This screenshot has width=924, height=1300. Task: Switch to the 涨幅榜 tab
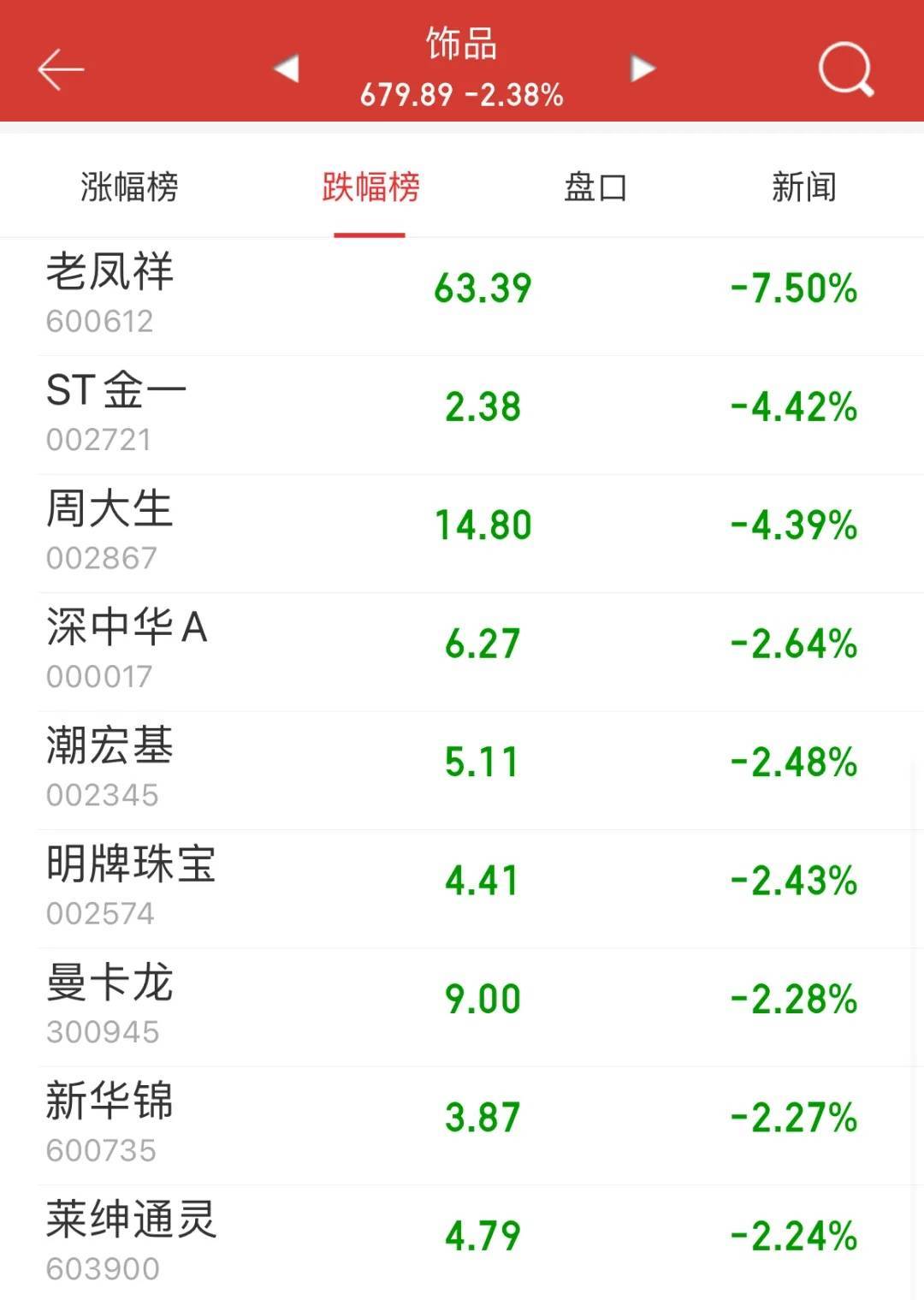click(x=129, y=187)
